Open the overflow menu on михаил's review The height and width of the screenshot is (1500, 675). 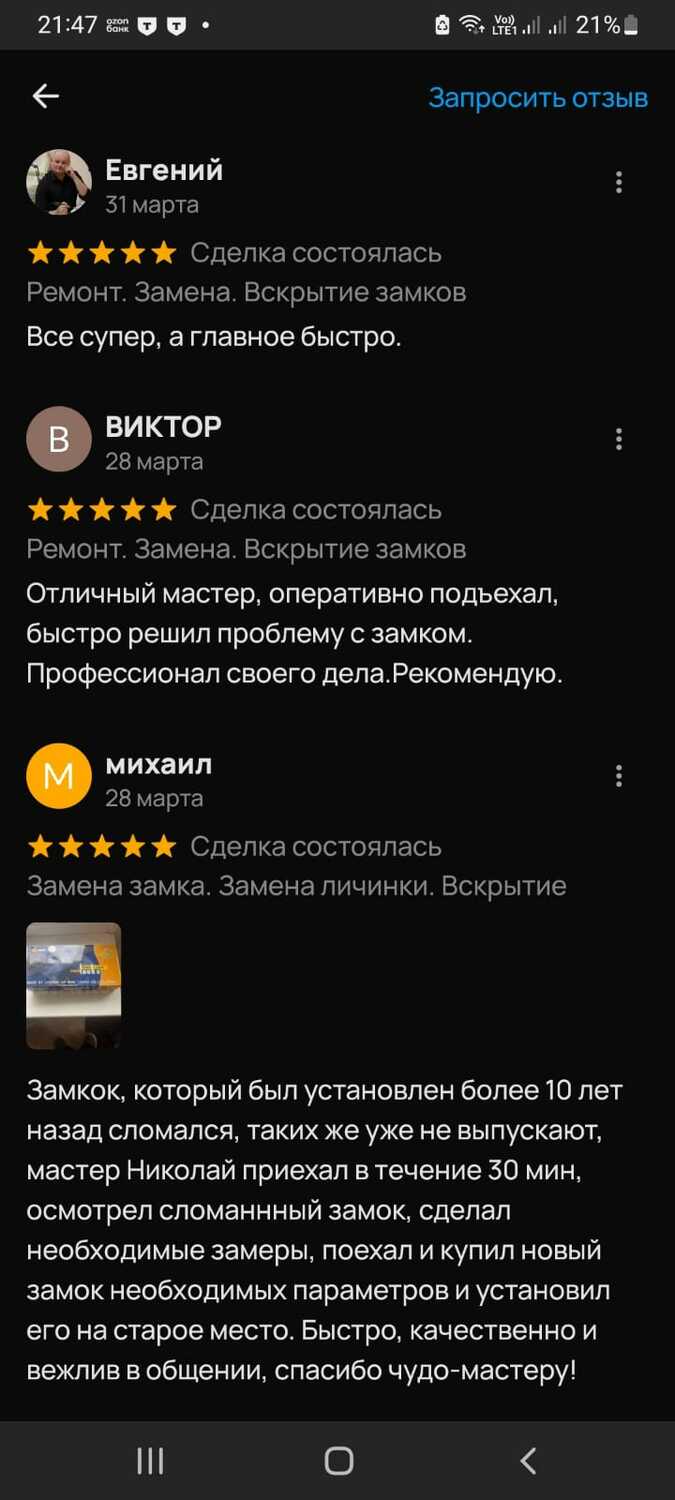coord(619,776)
